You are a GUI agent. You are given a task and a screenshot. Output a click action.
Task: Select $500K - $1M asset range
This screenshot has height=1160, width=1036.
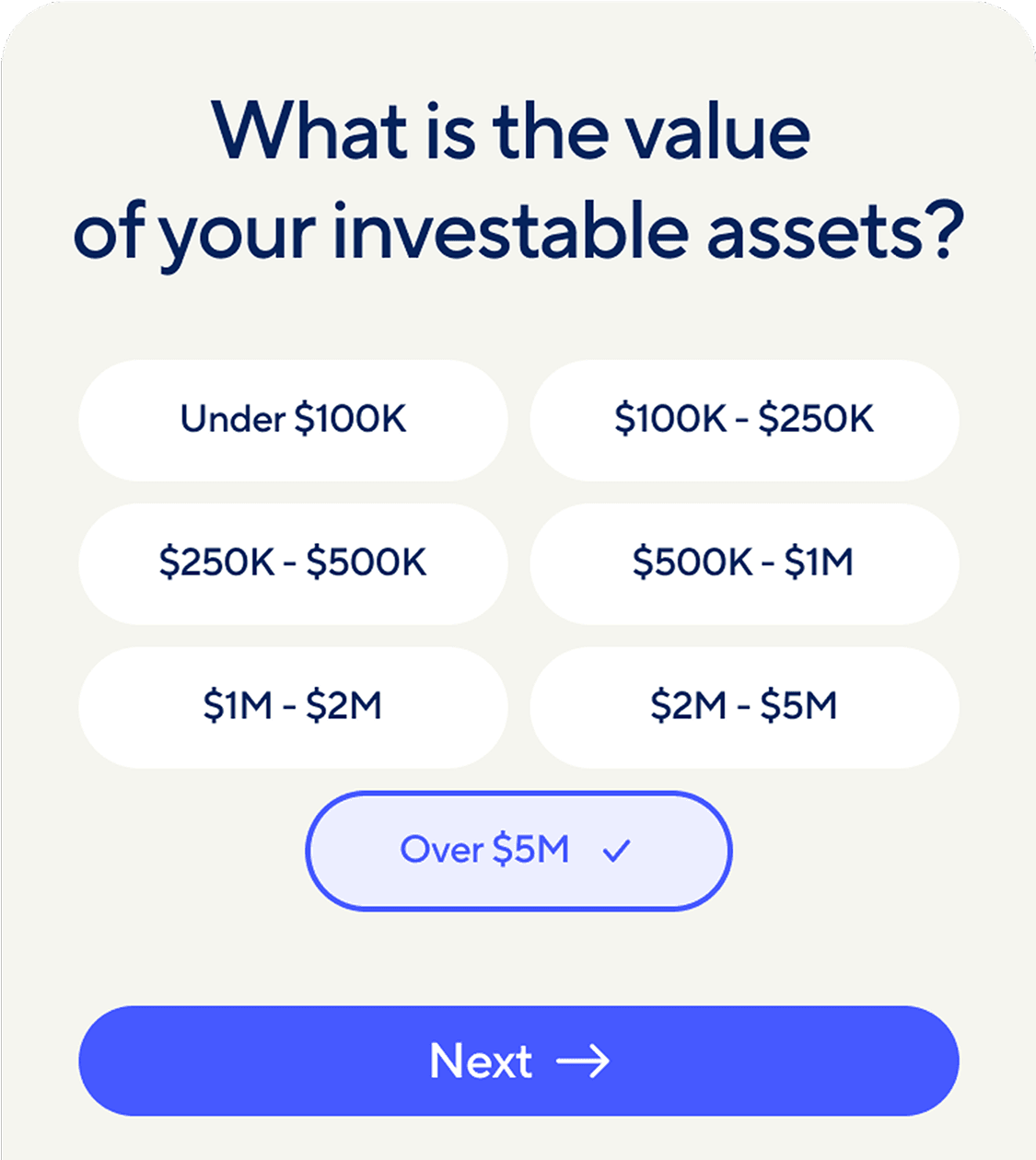[x=744, y=563]
